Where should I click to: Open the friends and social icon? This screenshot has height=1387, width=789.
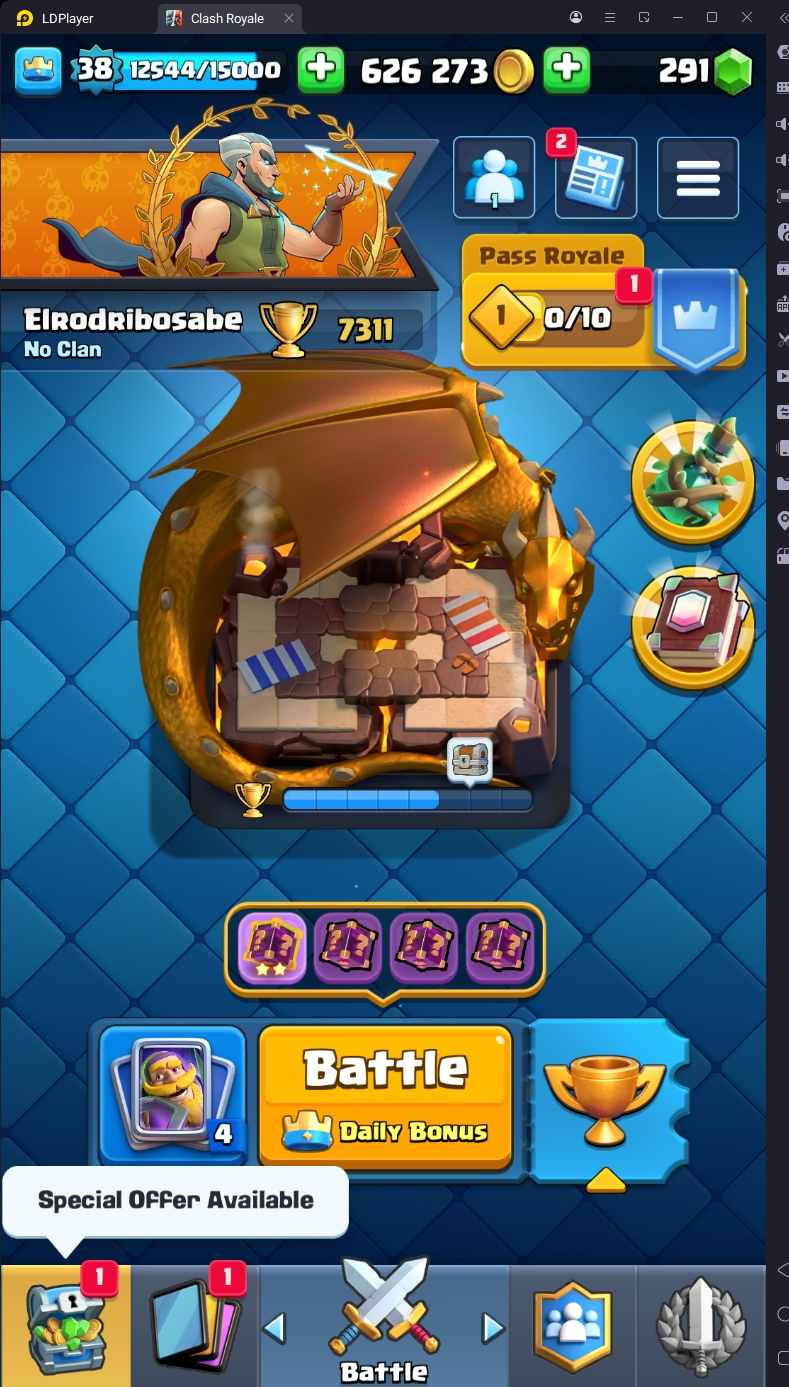(493, 178)
